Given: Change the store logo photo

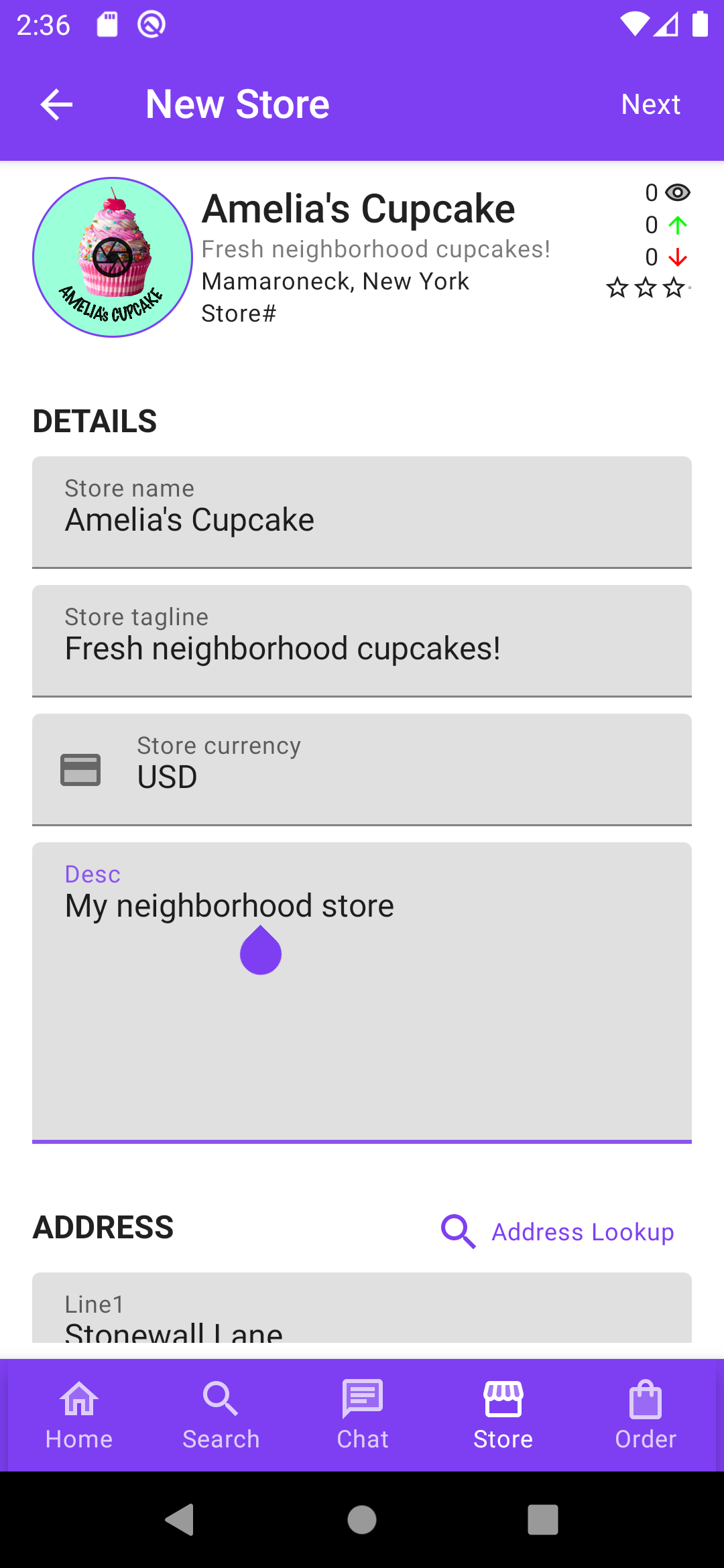Looking at the screenshot, I should pyautogui.click(x=113, y=257).
